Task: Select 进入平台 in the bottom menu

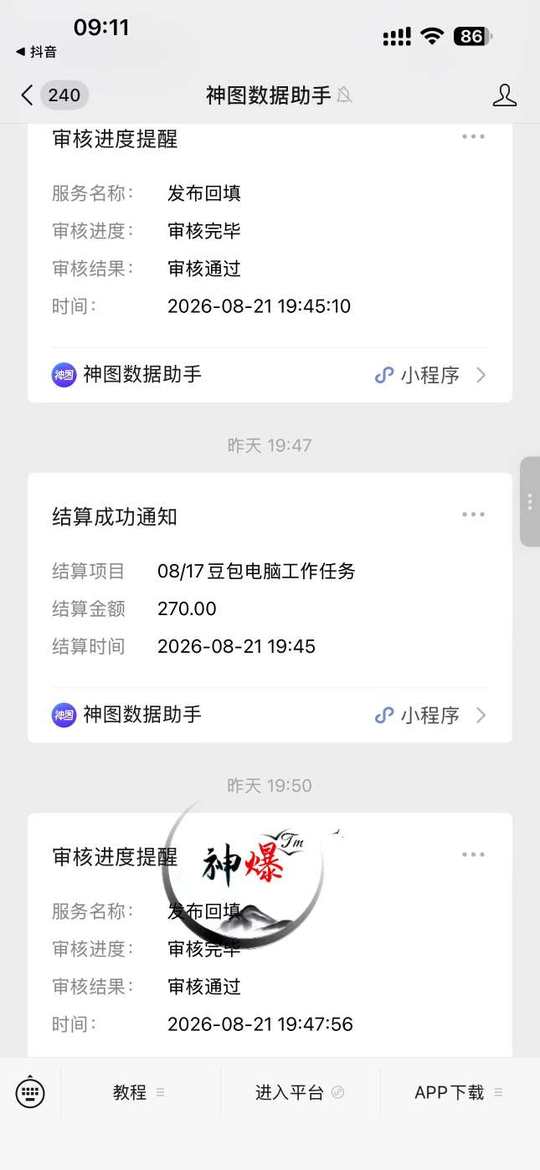Action: (x=300, y=1092)
